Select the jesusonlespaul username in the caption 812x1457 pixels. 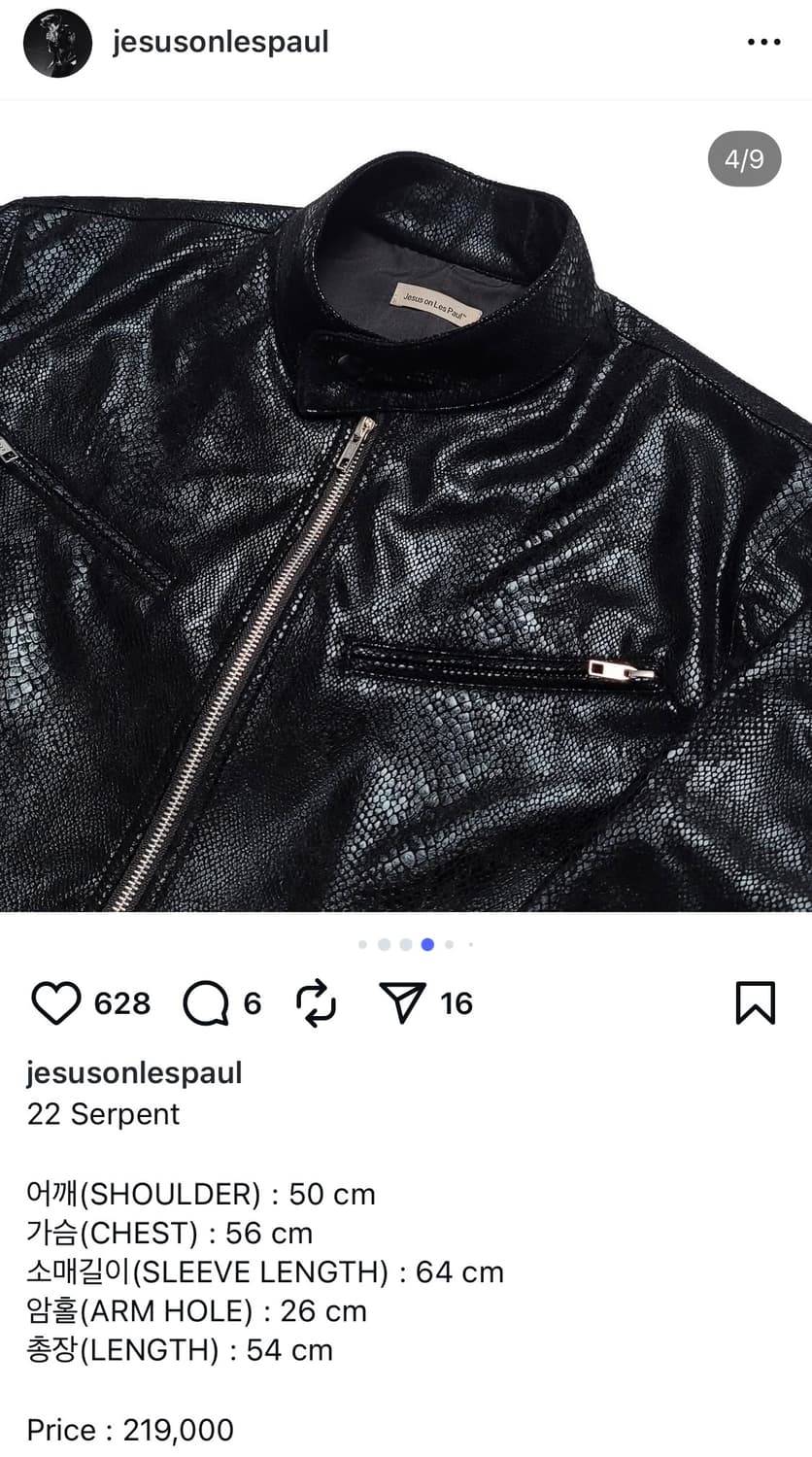click(135, 1072)
